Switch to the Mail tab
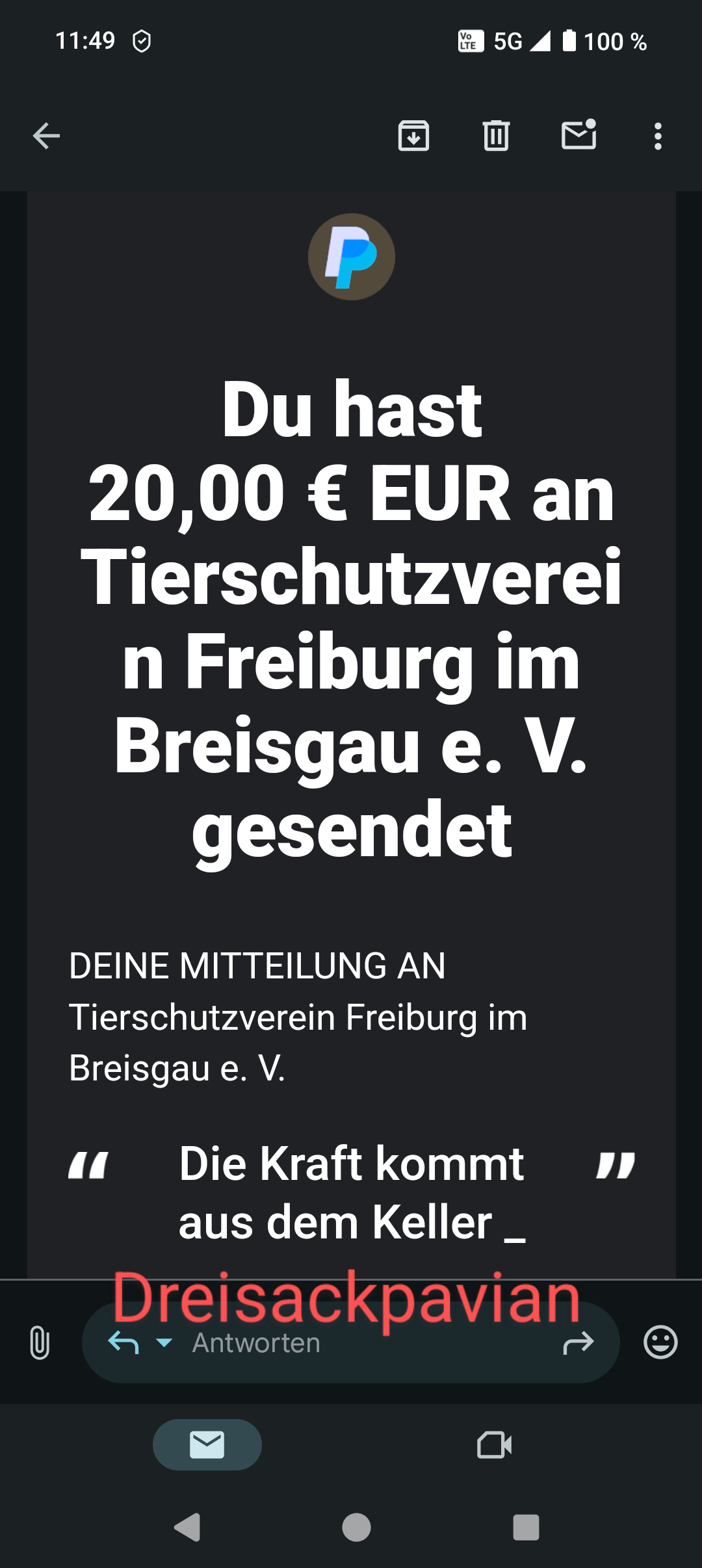The image size is (702, 1568). pyautogui.click(x=207, y=1444)
